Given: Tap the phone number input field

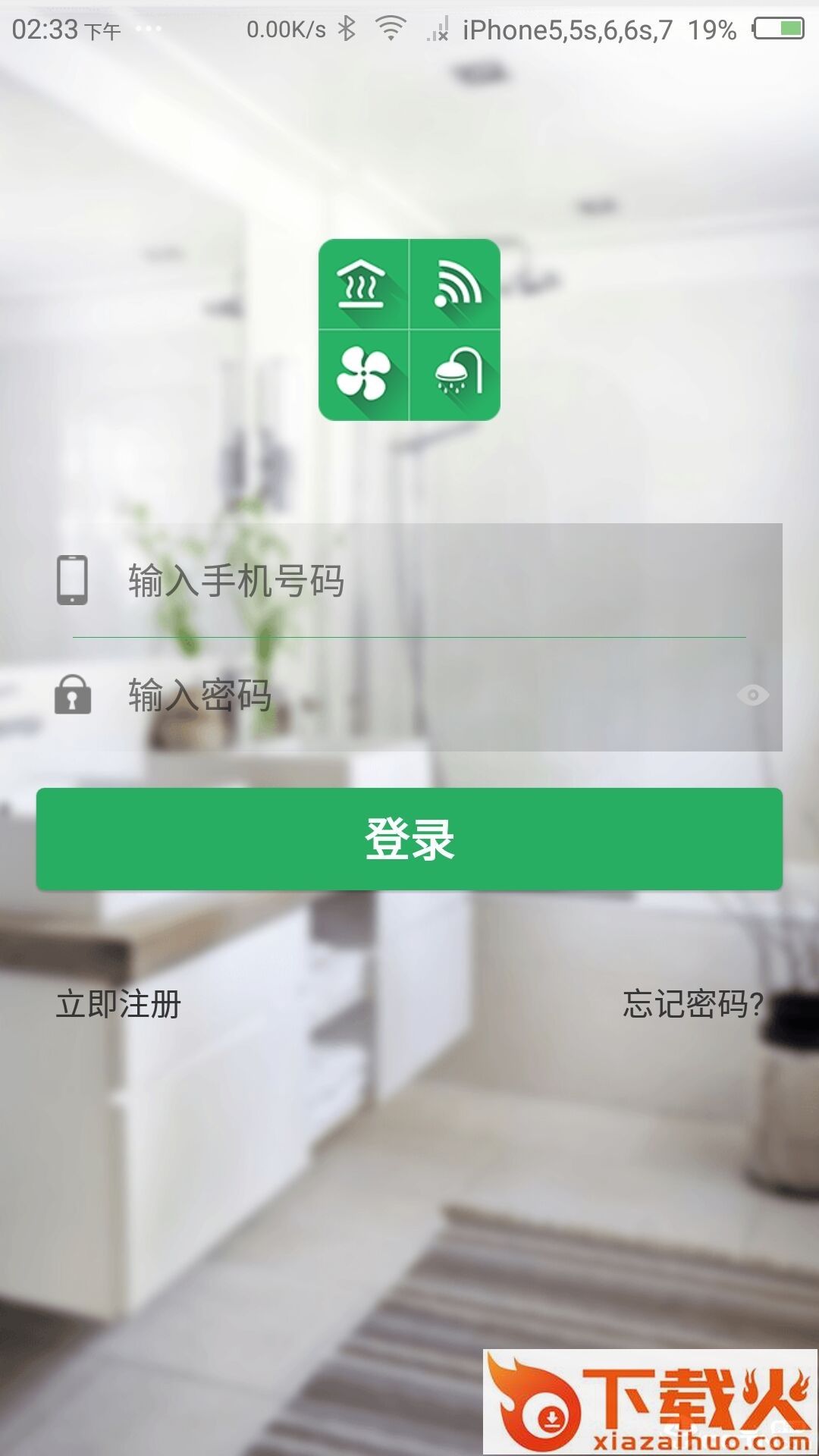Looking at the screenshot, I should click(x=425, y=581).
